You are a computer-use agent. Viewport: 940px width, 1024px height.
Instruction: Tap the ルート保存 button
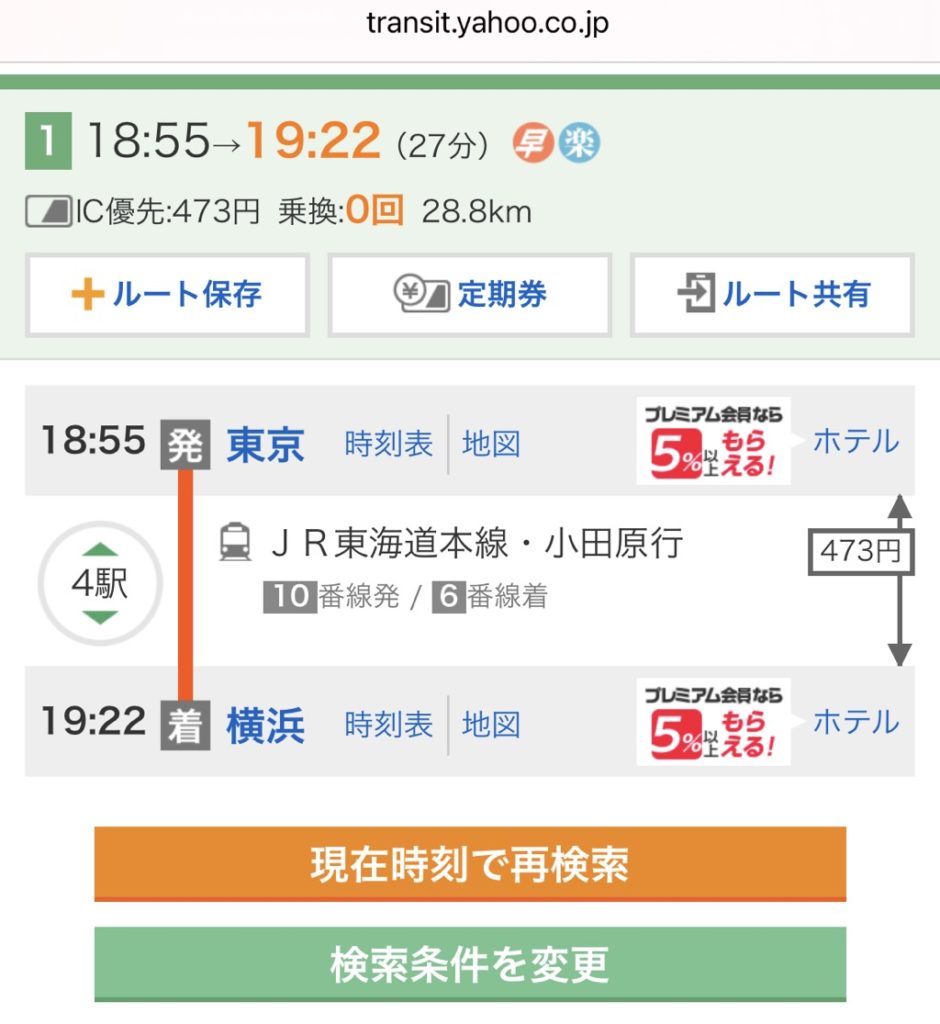coord(167,295)
